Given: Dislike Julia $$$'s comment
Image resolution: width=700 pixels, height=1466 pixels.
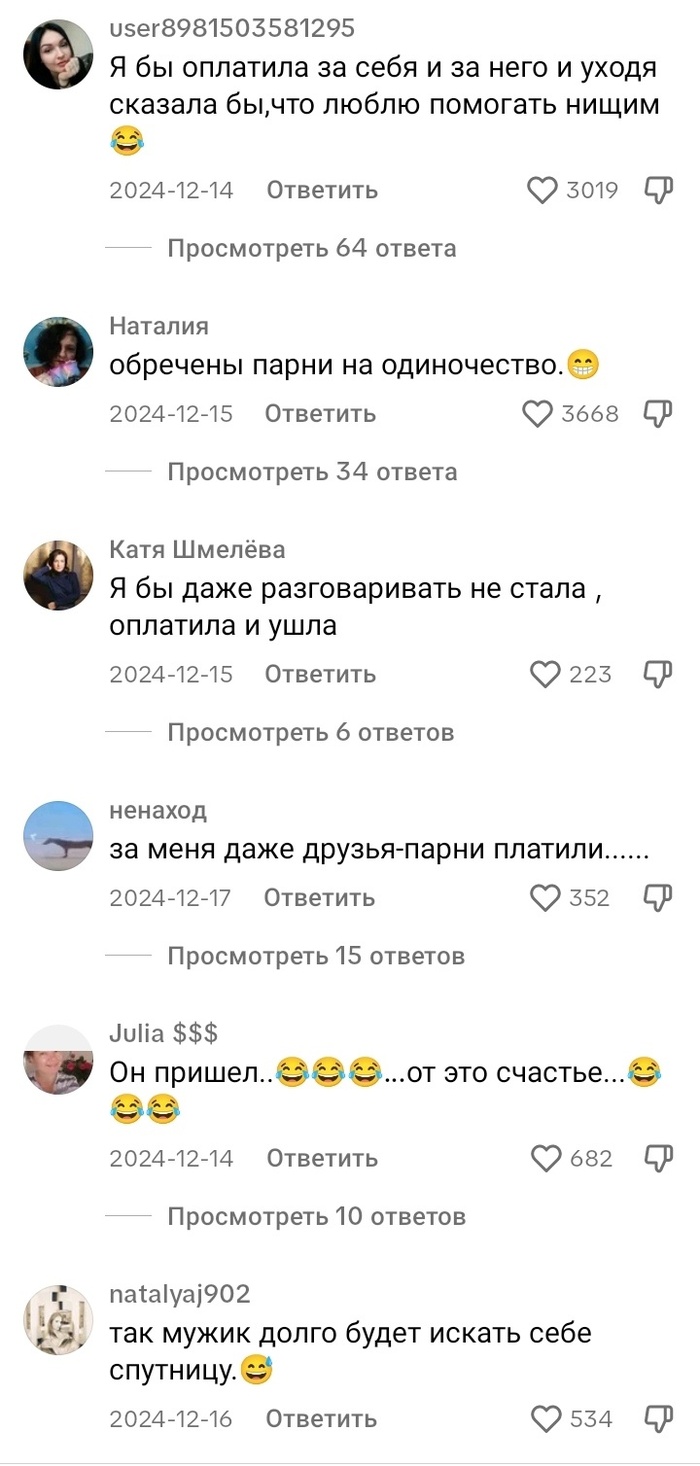Looking at the screenshot, I should (x=657, y=1158).
